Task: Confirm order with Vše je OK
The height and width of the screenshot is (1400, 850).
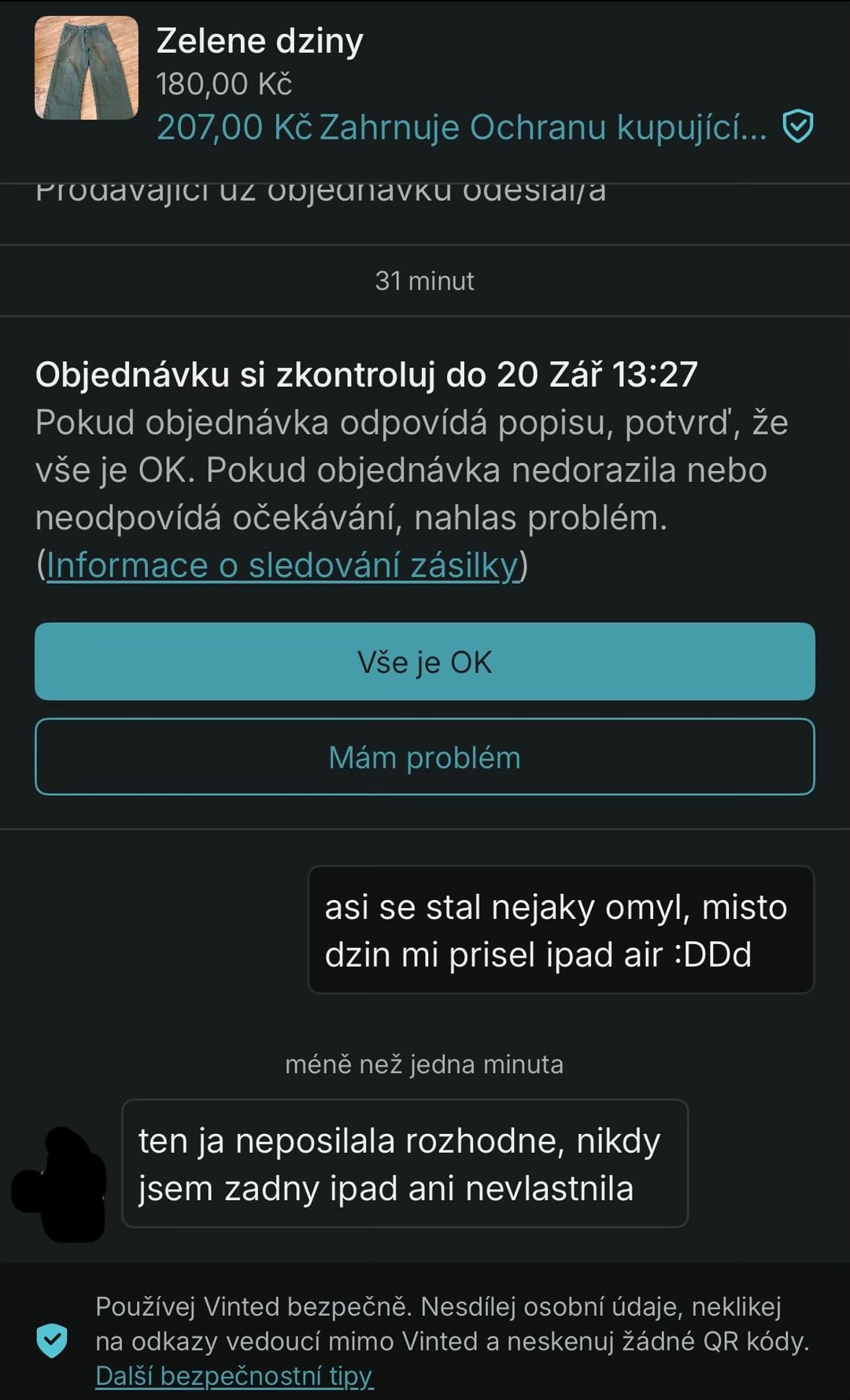Action: pyautogui.click(x=424, y=662)
